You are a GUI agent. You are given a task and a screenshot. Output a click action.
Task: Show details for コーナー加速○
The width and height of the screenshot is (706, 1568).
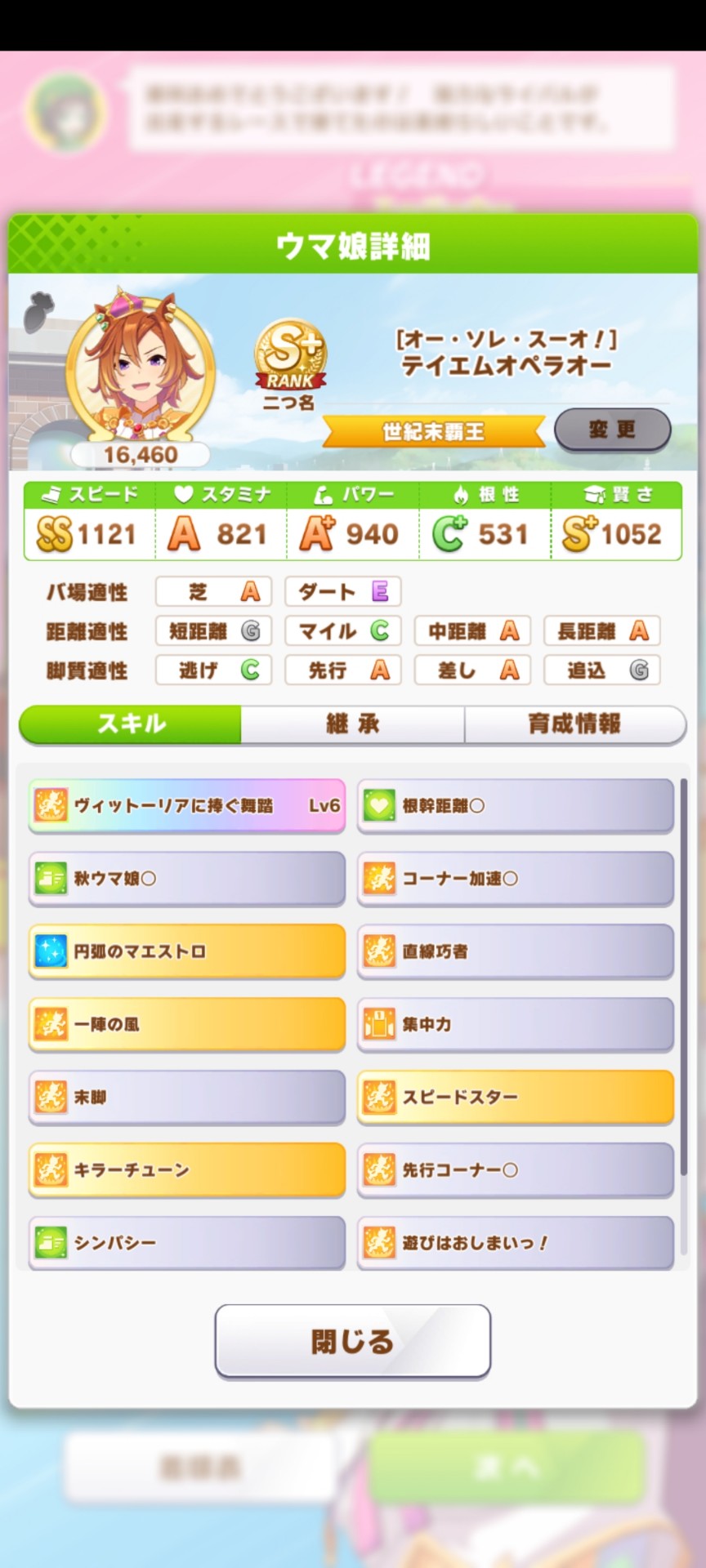pyautogui.click(x=516, y=879)
